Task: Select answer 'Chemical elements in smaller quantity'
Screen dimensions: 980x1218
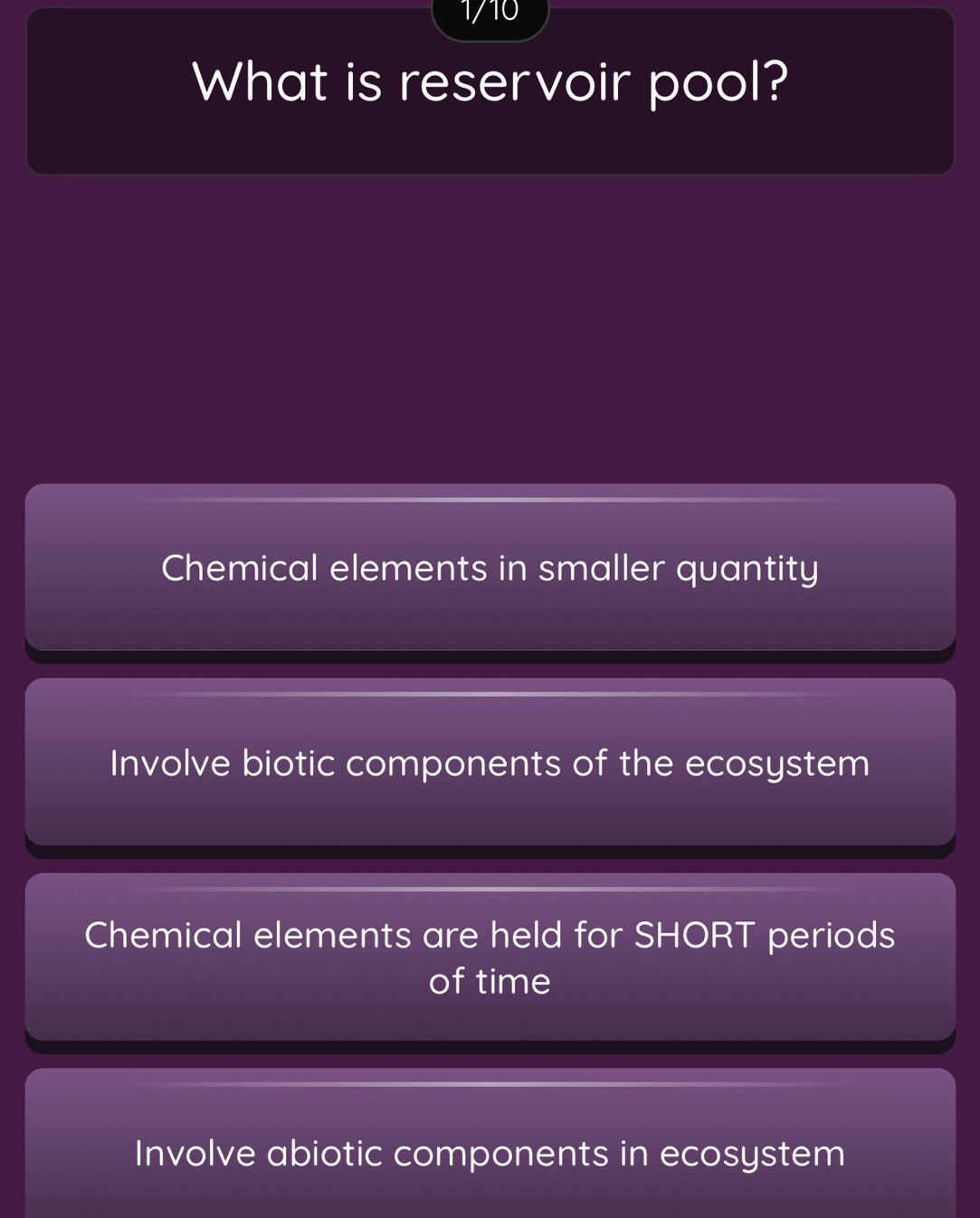Action: (x=490, y=568)
